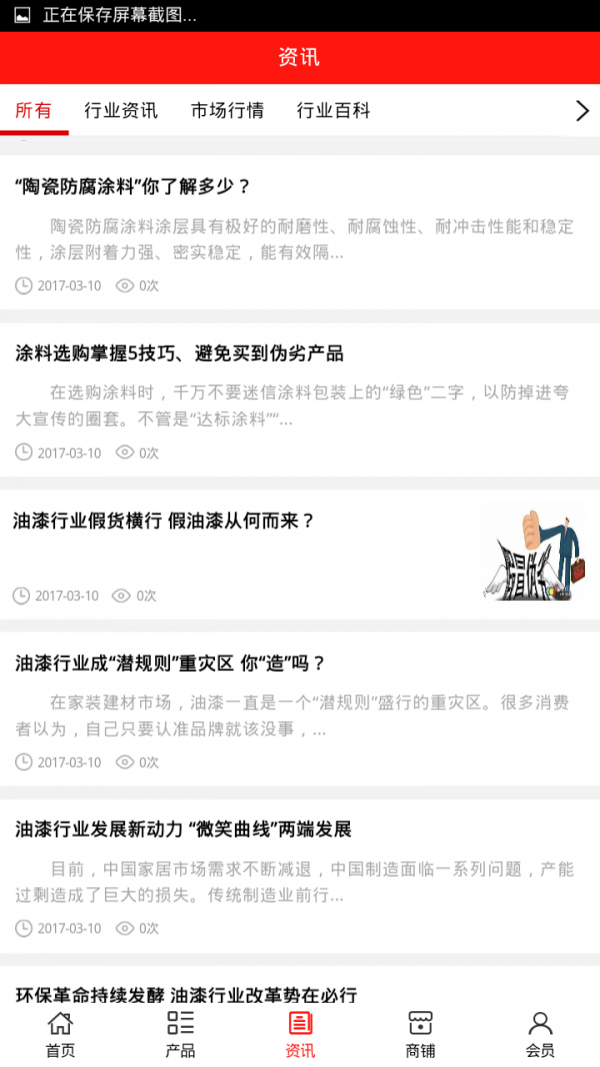Switch to 产品 in bottom navigation
Image resolution: width=600 pixels, height=1067 pixels.
click(180, 1034)
